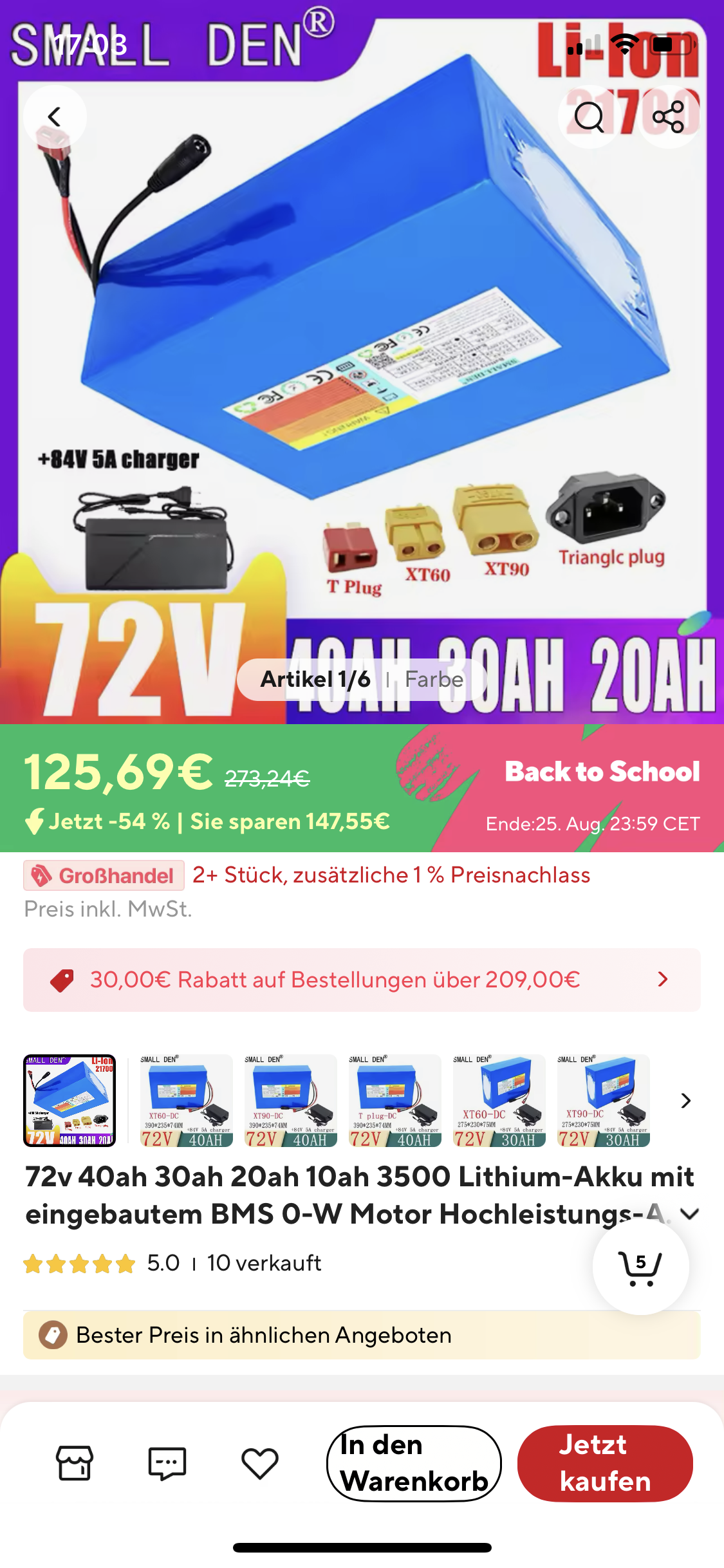Open the 30,00€ Rabatt coupon banner
The height and width of the screenshot is (1568, 724).
pyautogui.click(x=362, y=980)
